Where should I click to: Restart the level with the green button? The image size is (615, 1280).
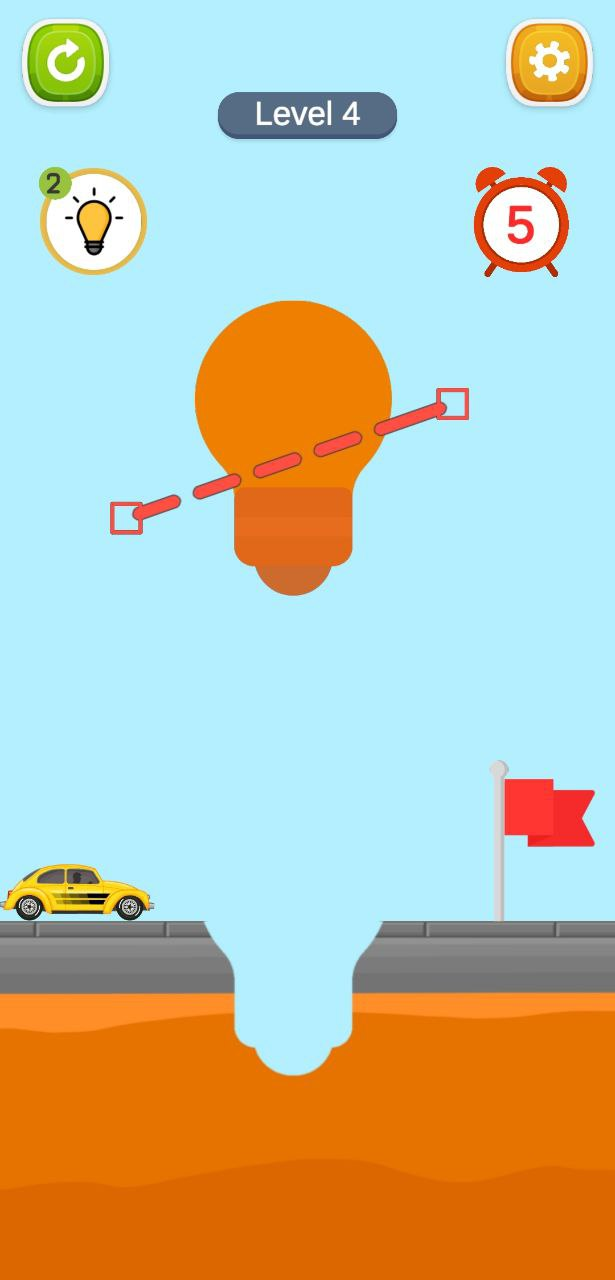point(66,62)
